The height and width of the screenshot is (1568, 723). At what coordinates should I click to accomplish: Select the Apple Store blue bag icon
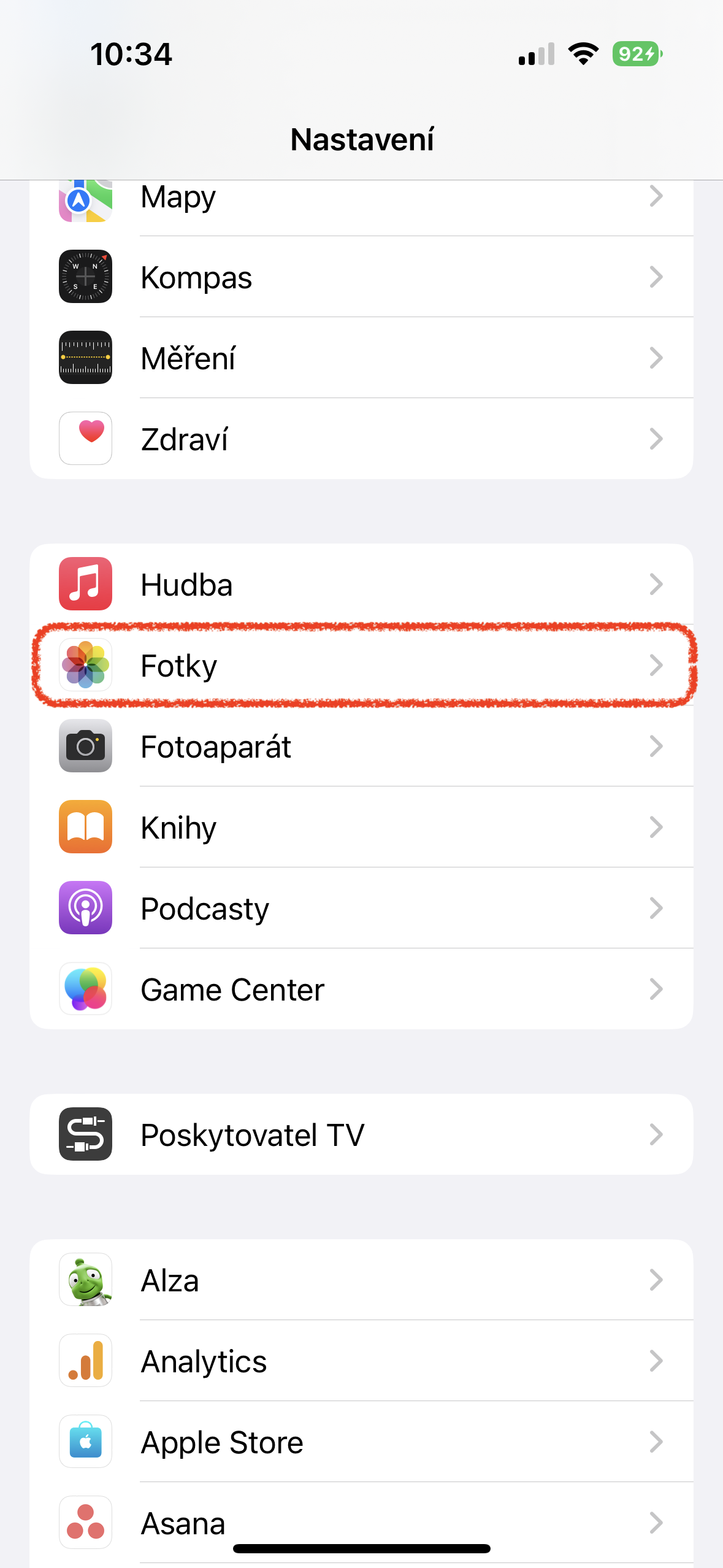(85, 1442)
